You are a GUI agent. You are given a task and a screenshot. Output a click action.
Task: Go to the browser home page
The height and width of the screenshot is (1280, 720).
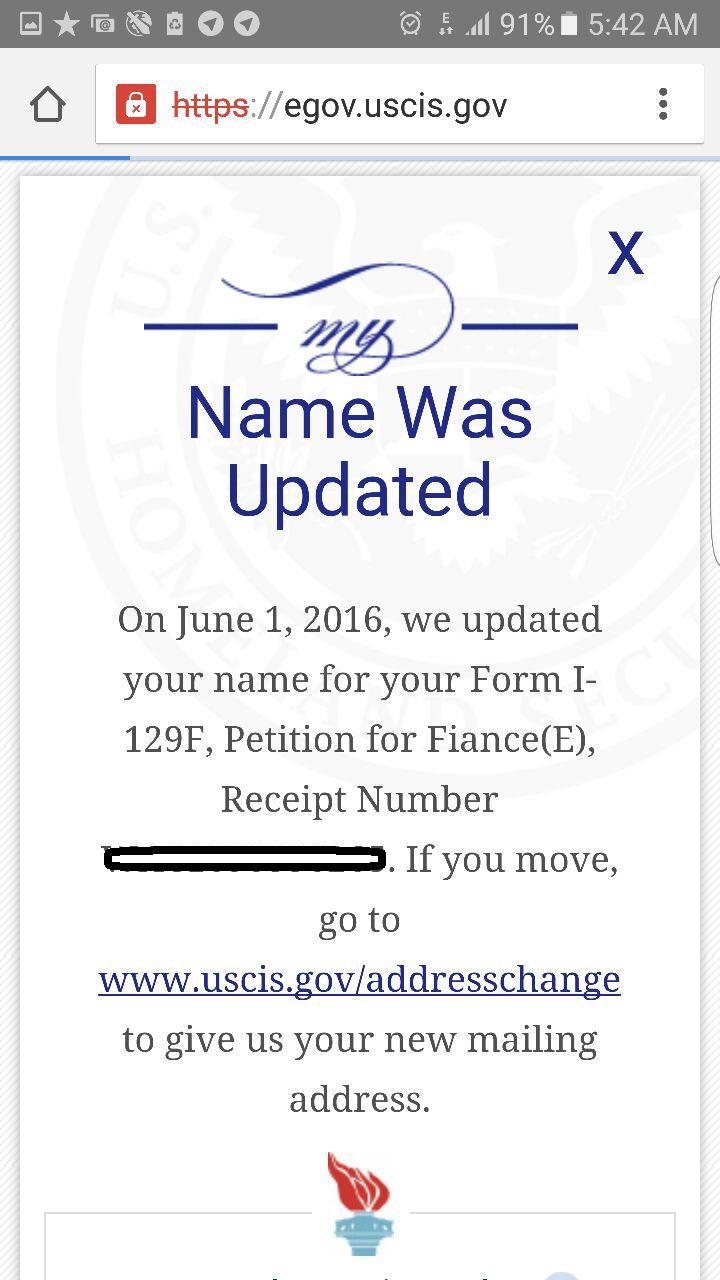click(48, 104)
